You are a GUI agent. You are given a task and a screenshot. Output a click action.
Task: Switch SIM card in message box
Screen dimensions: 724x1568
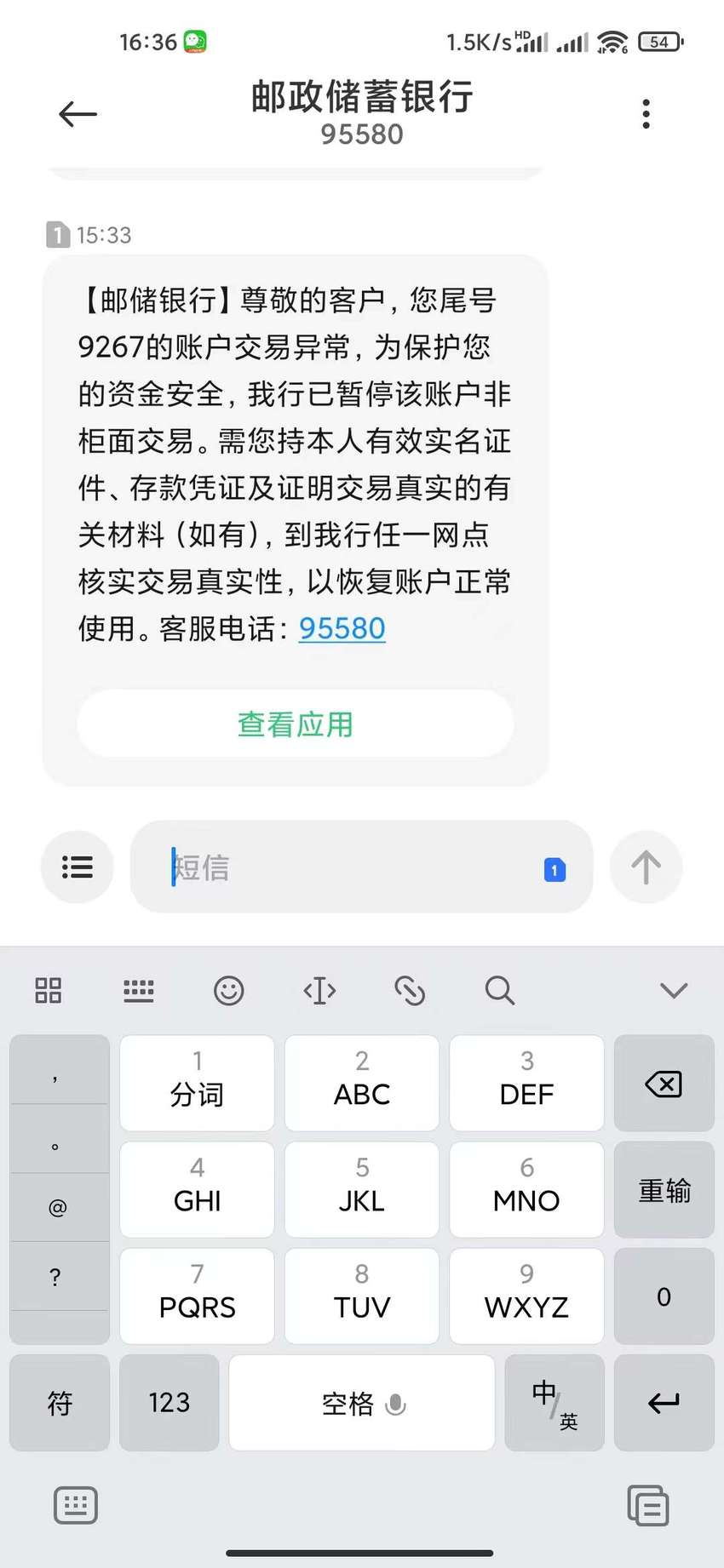coord(554,870)
